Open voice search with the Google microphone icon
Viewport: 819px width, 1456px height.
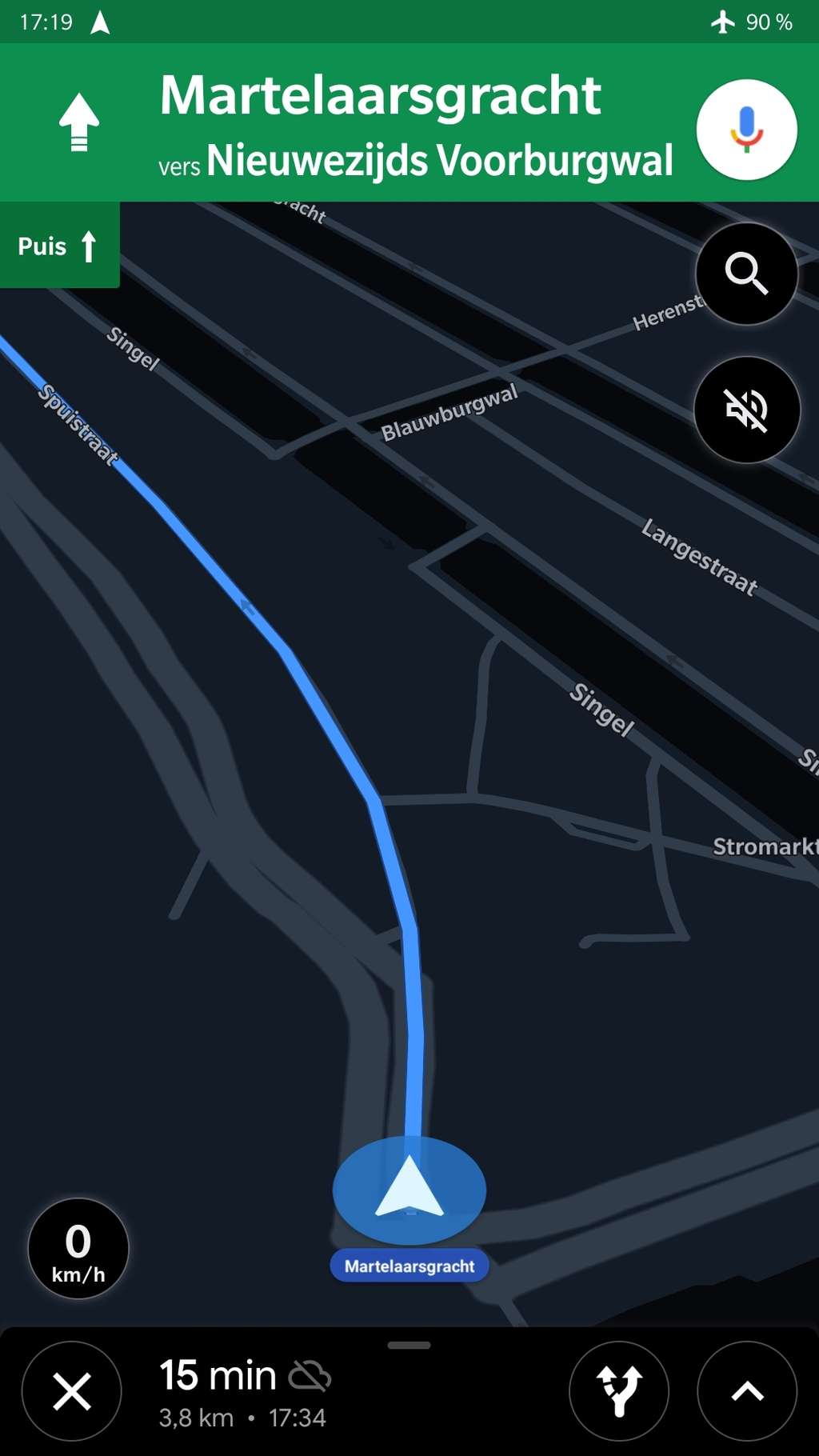pos(746,128)
